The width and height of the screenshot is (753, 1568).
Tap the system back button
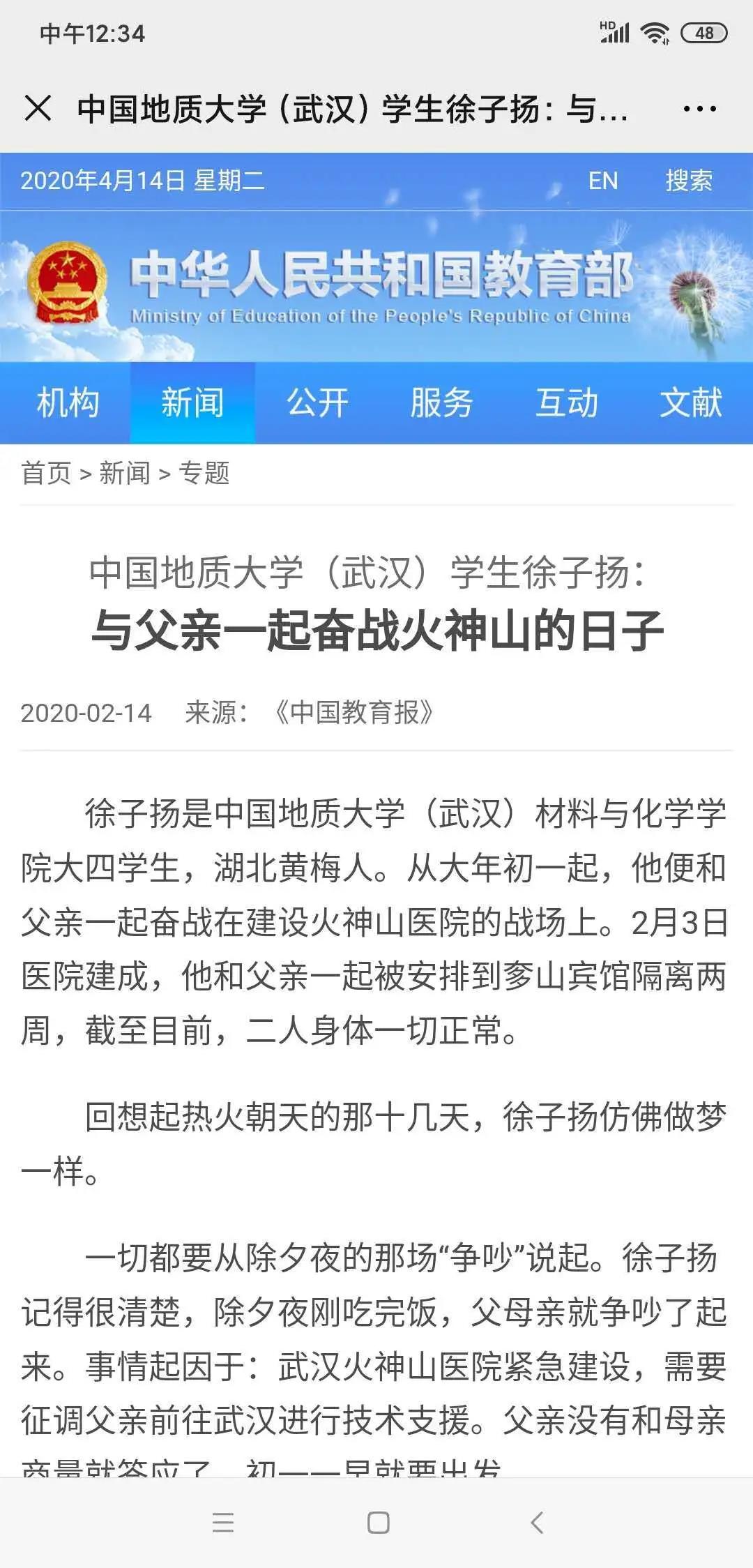[536, 1522]
